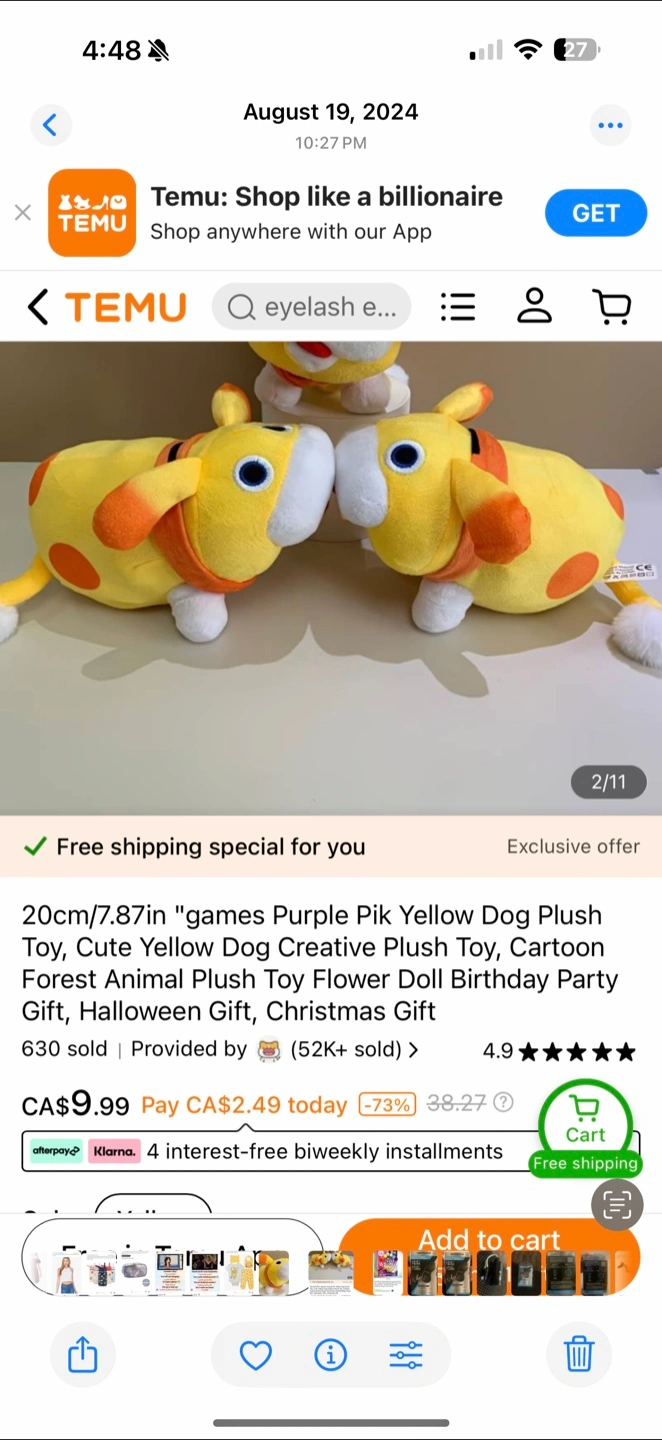662x1440 pixels.
Task: Open the edit adjustments sliders
Action: (x=406, y=1355)
